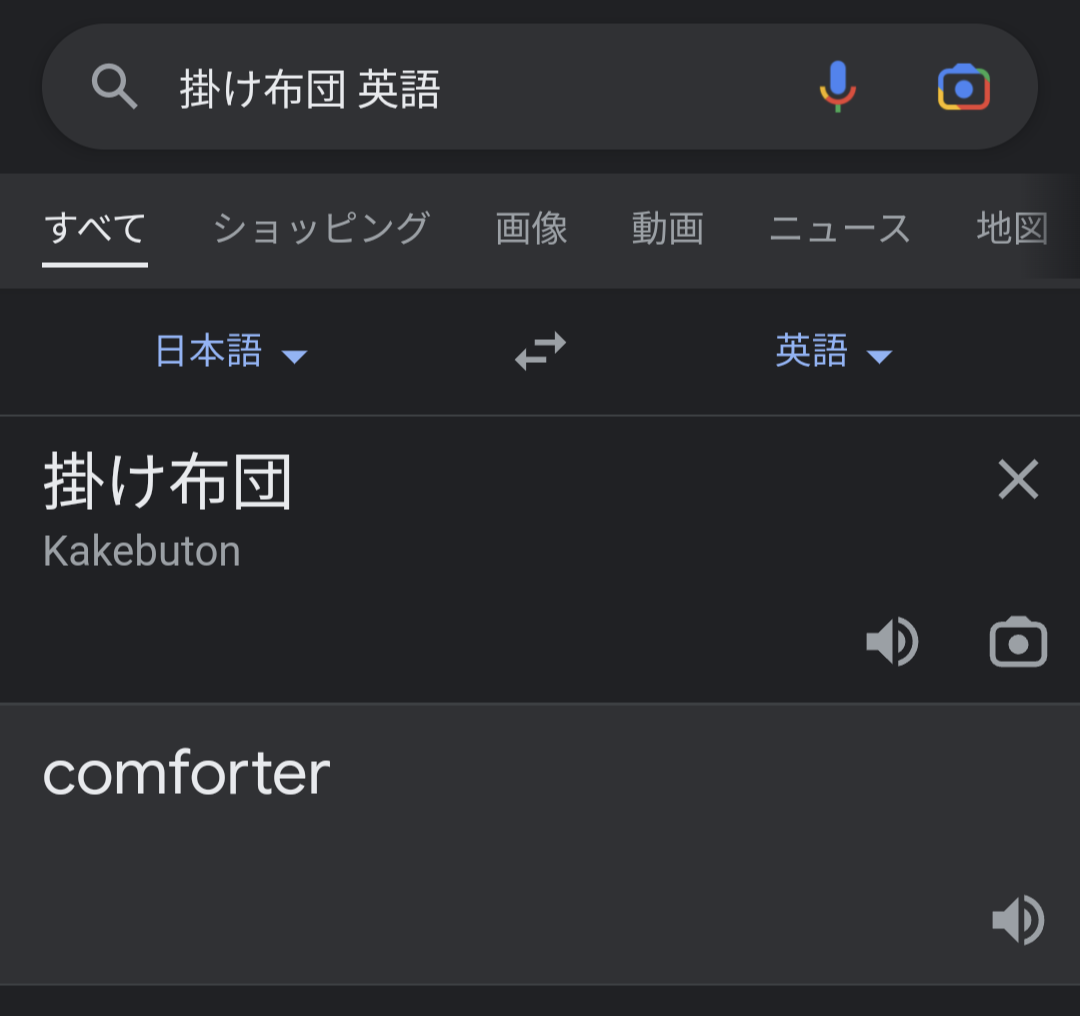
Task: Go to the ニュース tab
Action: pyautogui.click(x=839, y=229)
